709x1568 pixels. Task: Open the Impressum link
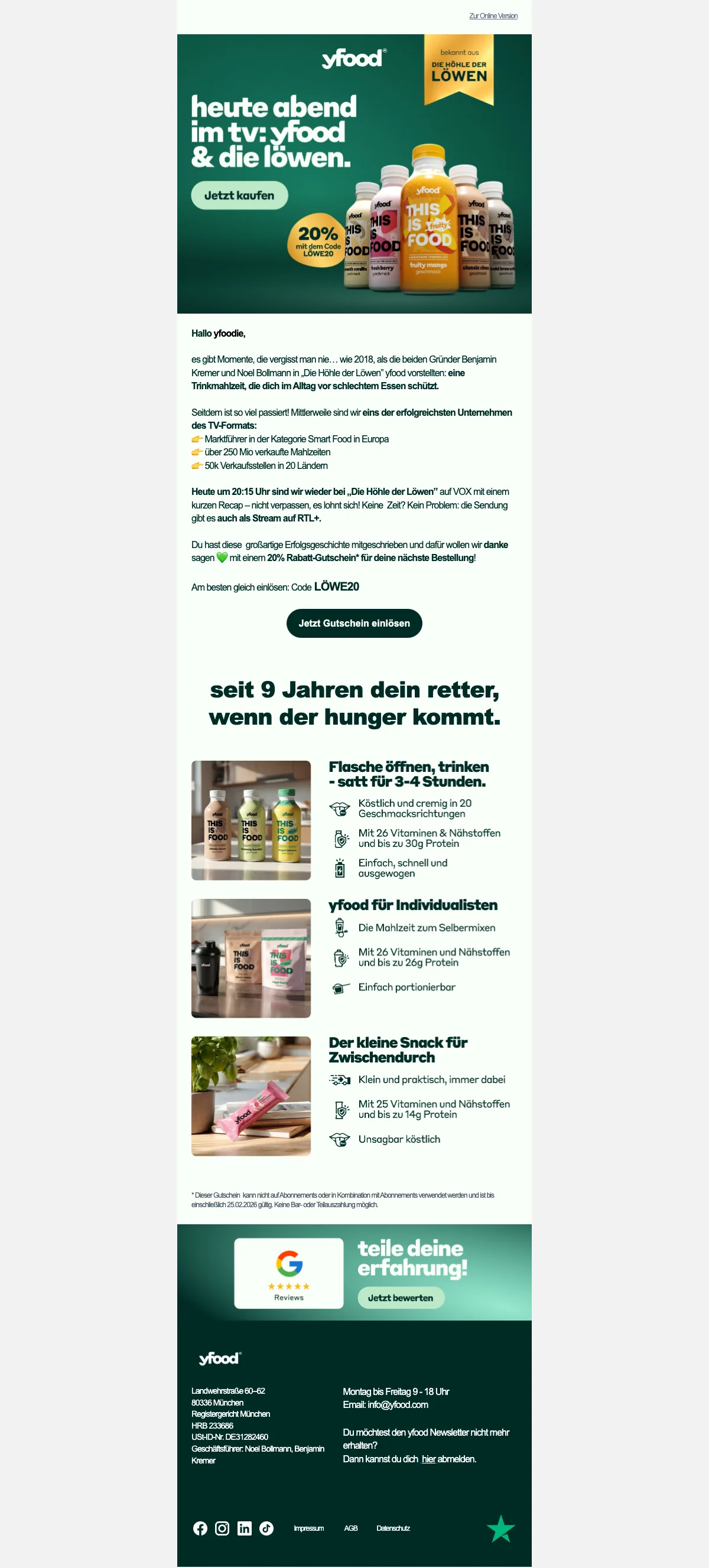pos(309,1528)
